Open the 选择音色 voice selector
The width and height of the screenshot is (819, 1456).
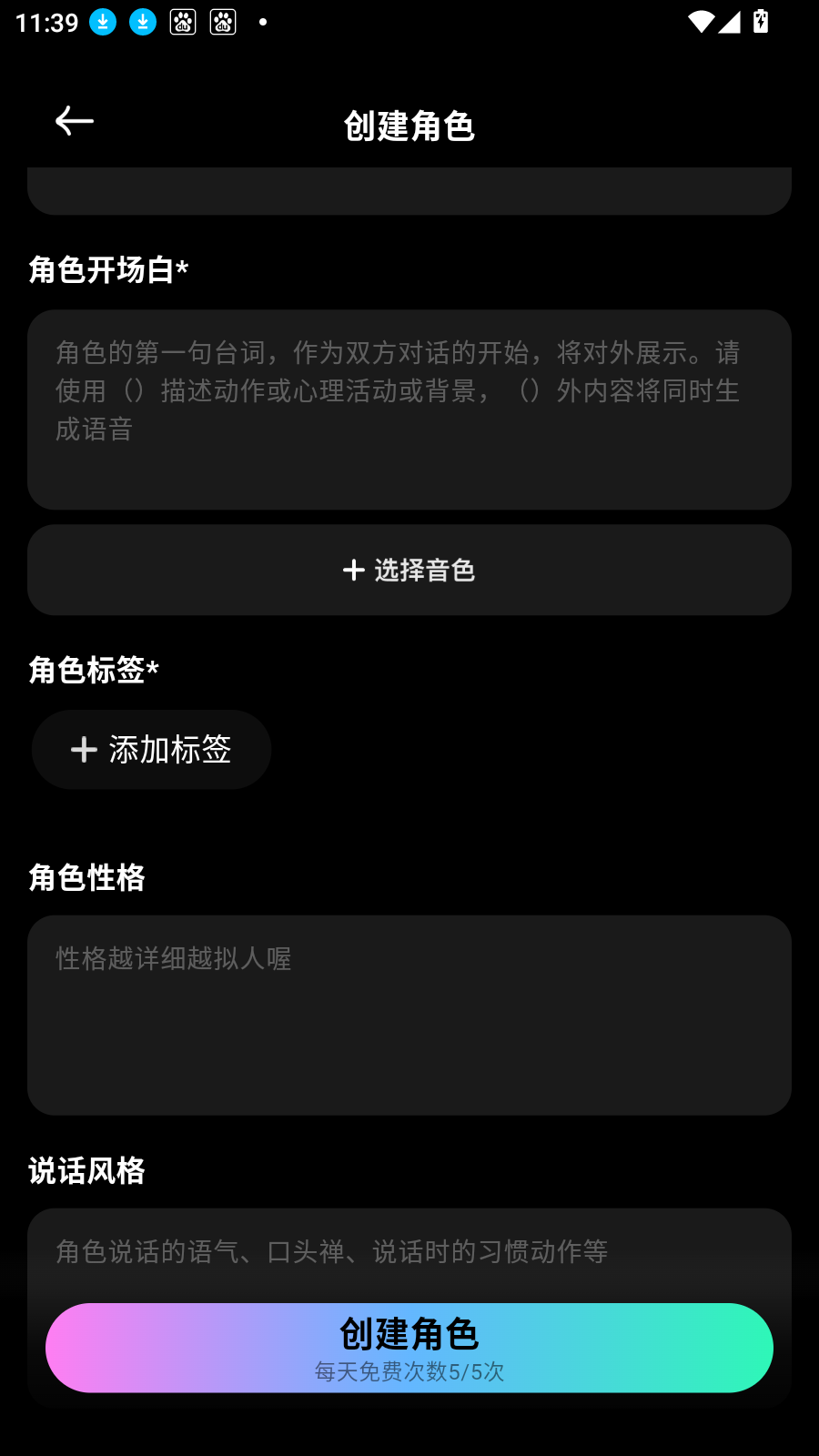409,571
